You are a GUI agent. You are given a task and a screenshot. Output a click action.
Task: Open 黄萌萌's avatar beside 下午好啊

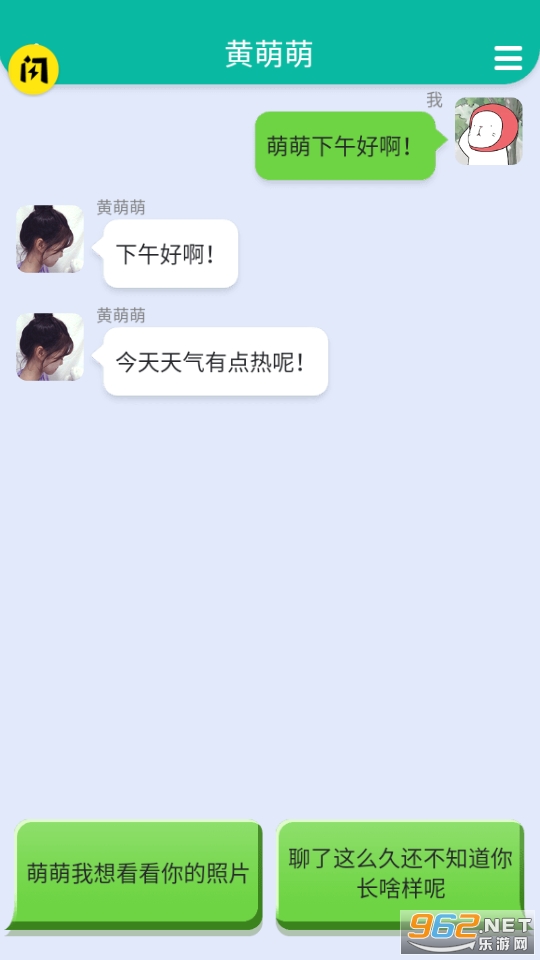(x=50, y=239)
